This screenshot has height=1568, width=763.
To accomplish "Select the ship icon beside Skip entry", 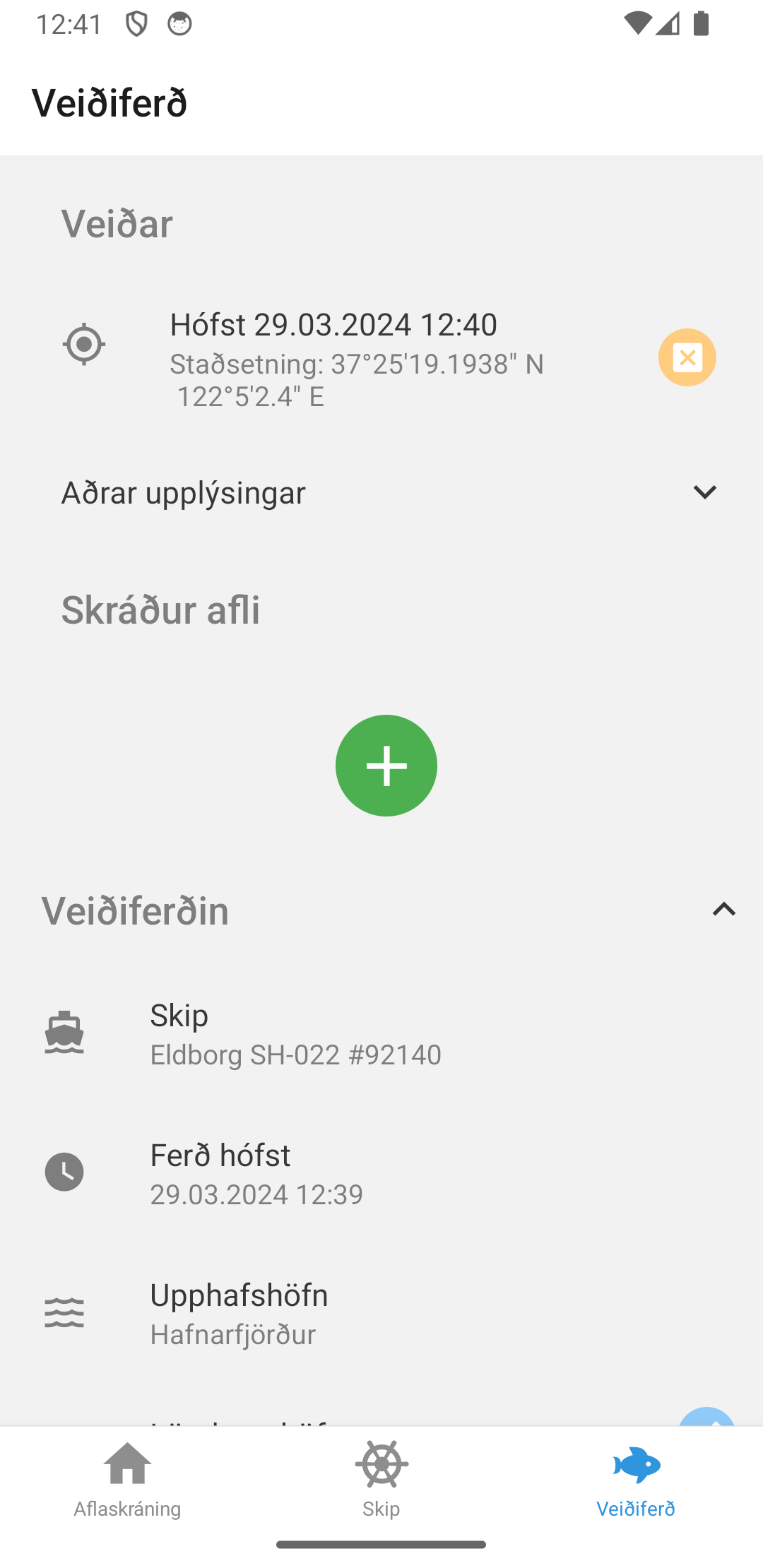I will (64, 1032).
